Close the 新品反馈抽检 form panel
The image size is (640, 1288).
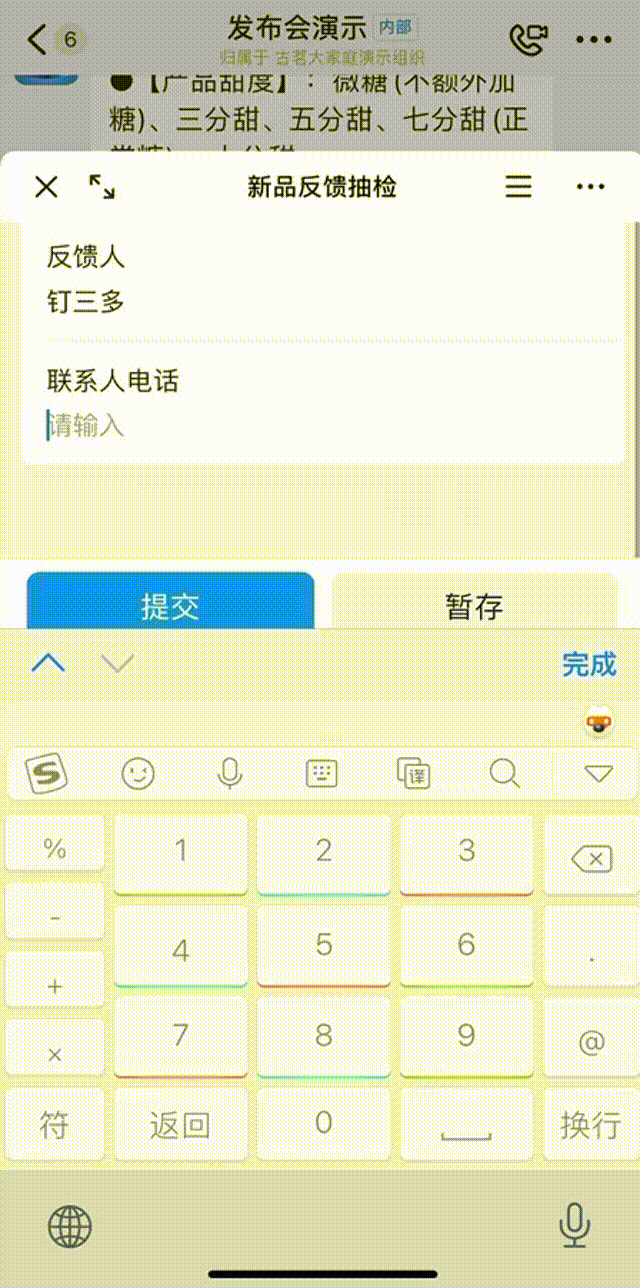(x=46, y=187)
